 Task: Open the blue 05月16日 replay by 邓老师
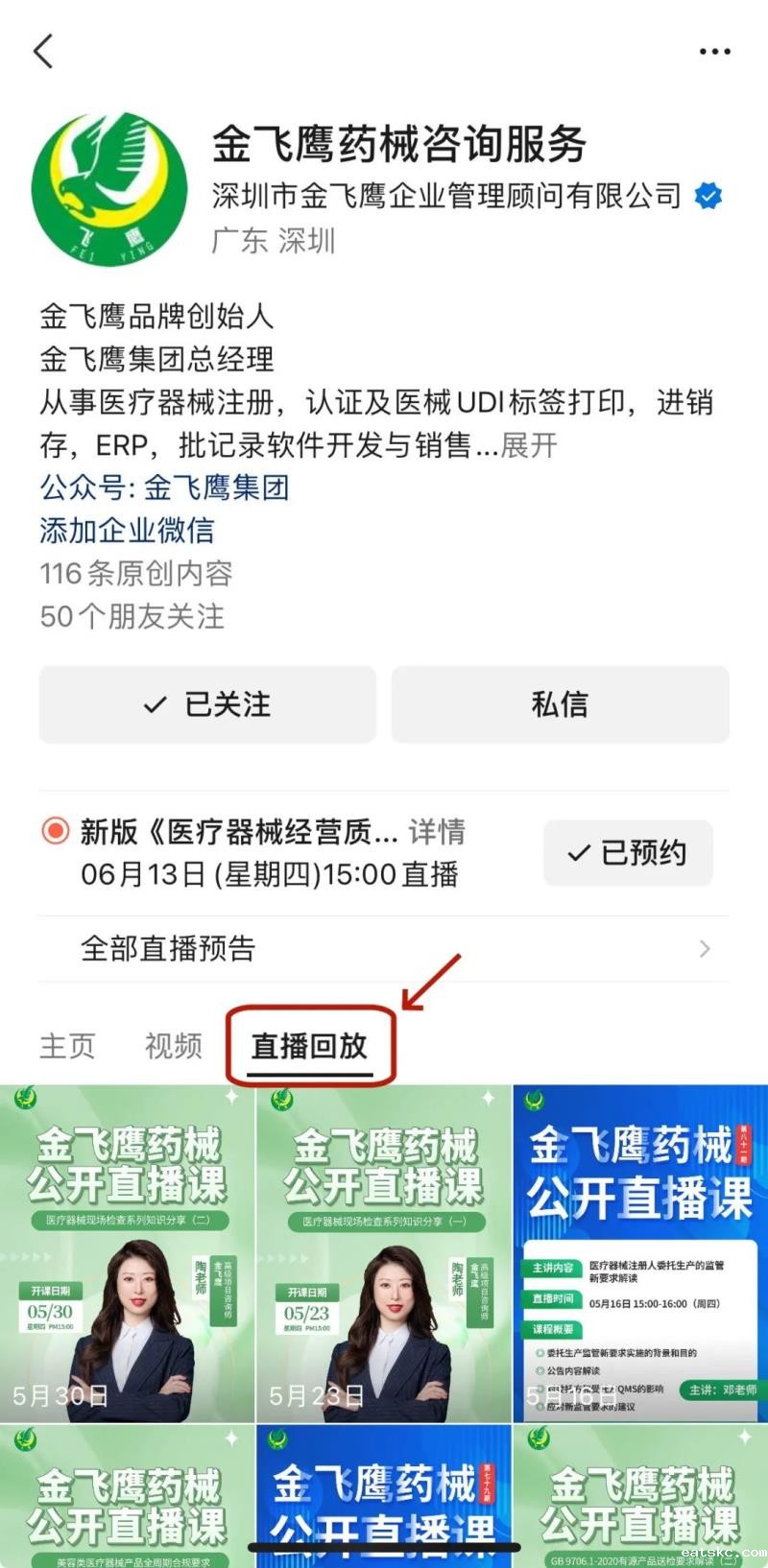click(640, 1253)
